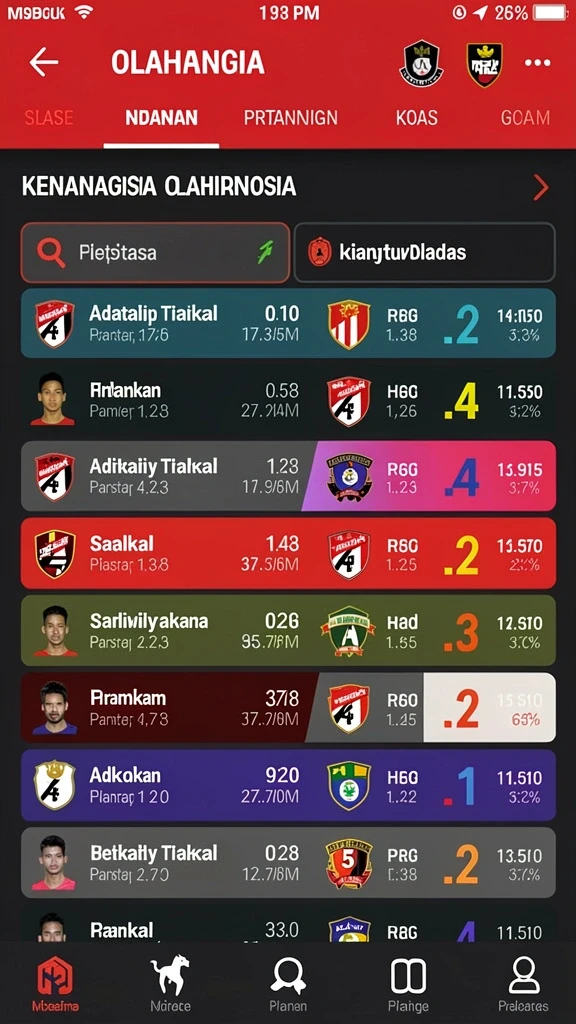Open the Adikaiiy Tiaikal row
This screenshot has width=576, height=1024.
[x=288, y=476]
